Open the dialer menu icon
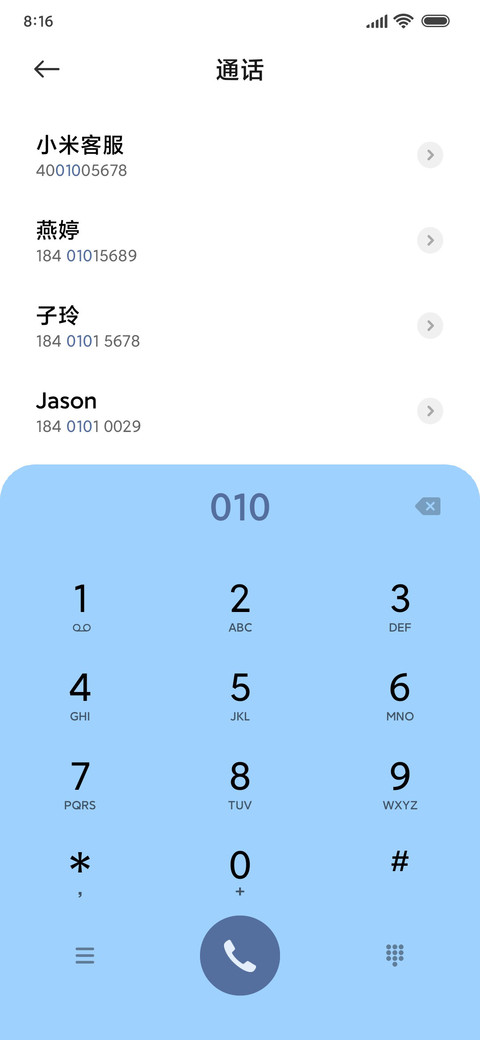Screen dimensions: 480x1040 [x=84, y=955]
